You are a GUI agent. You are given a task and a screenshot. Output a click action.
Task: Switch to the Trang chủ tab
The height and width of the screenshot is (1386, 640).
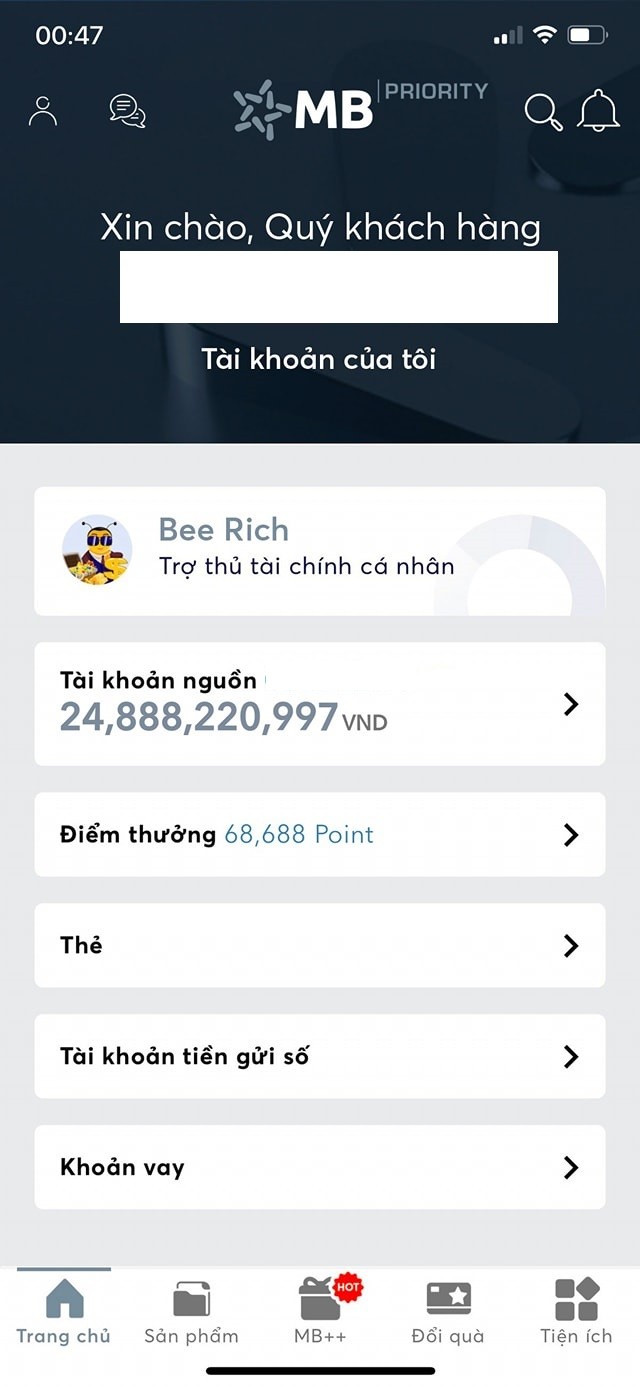[x=64, y=1313]
